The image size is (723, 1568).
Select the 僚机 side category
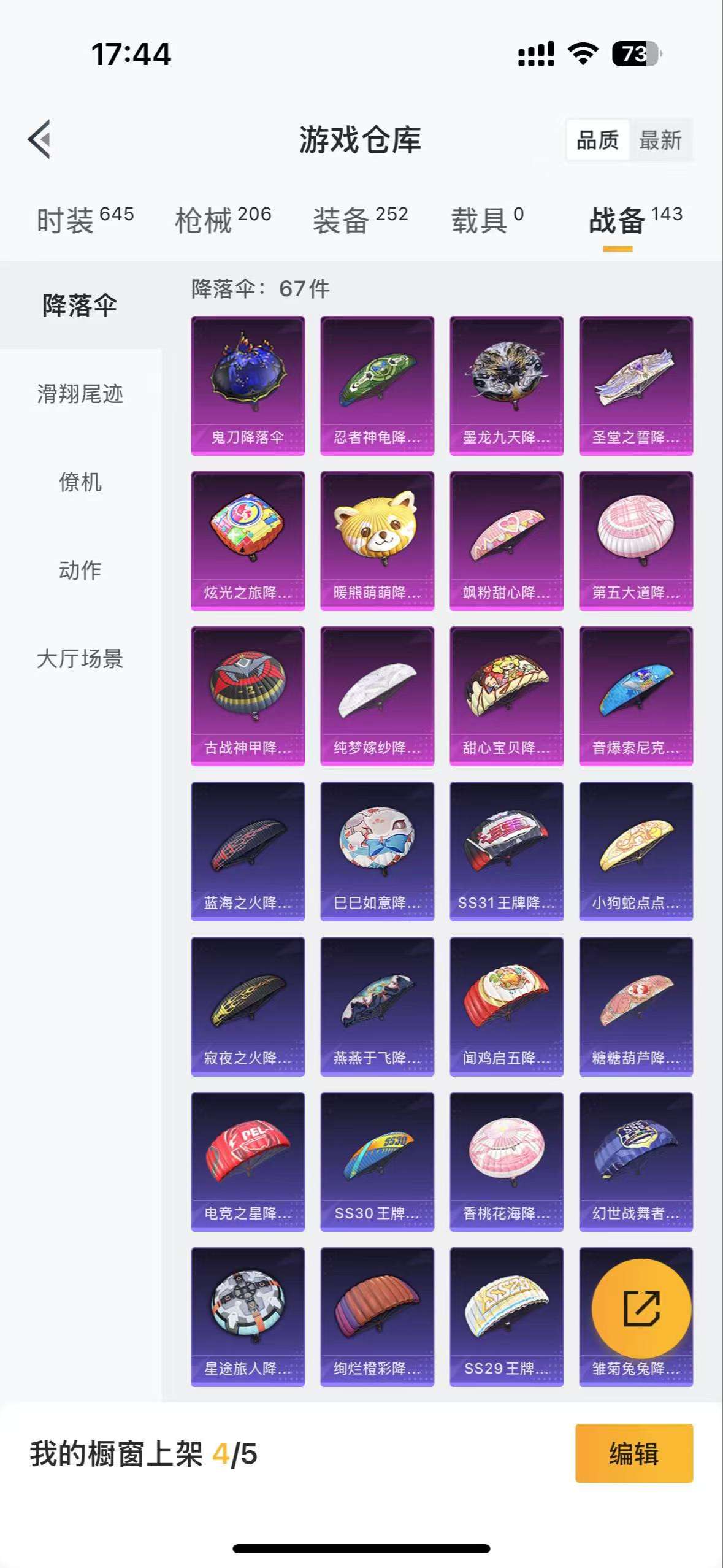click(x=80, y=482)
